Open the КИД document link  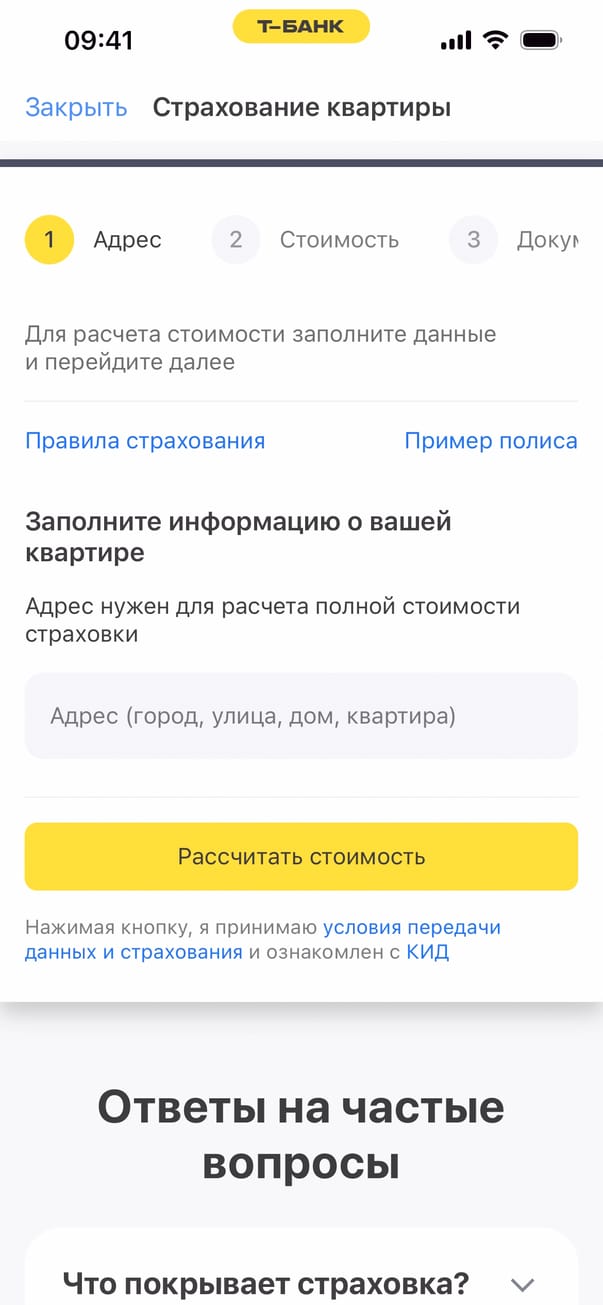click(427, 953)
